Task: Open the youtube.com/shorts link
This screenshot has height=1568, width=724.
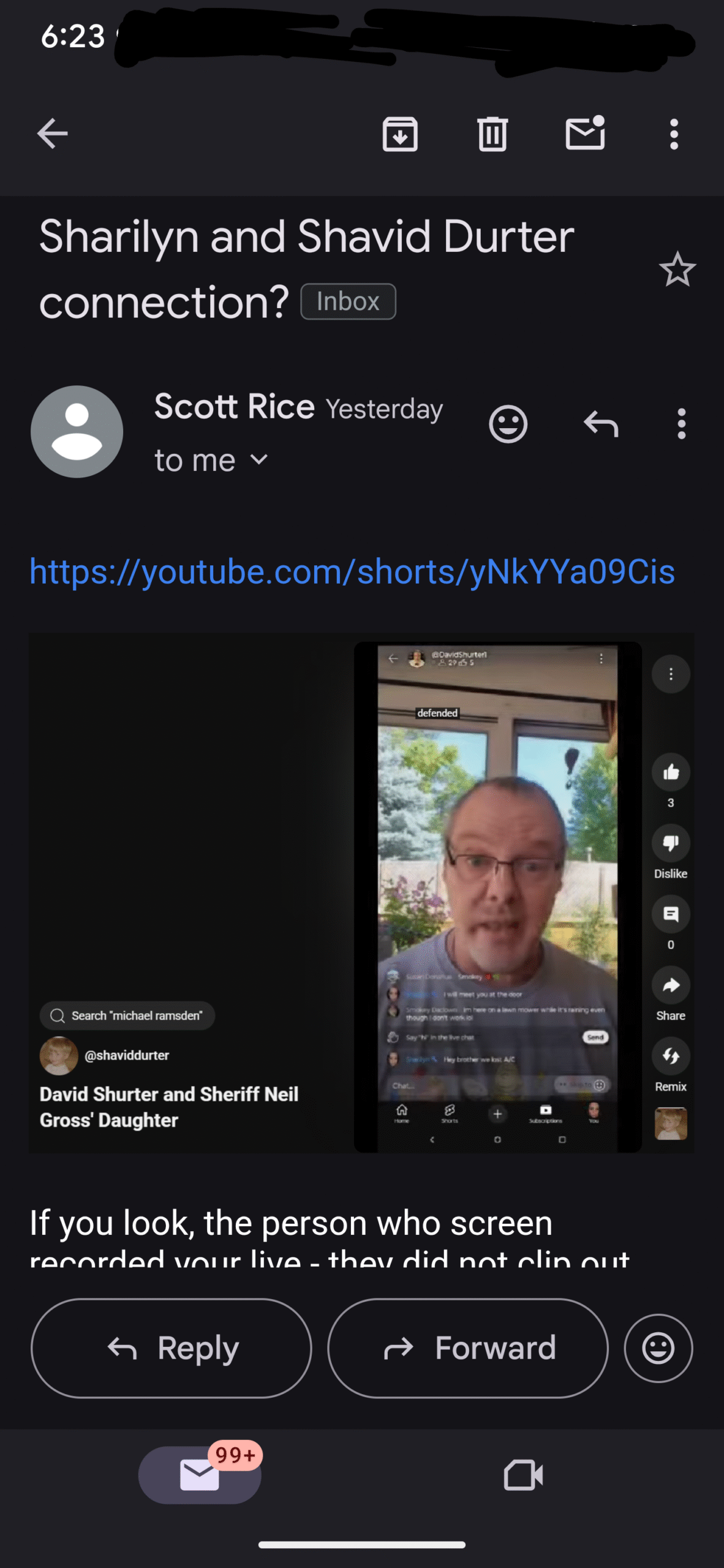Action: pyautogui.click(x=352, y=571)
